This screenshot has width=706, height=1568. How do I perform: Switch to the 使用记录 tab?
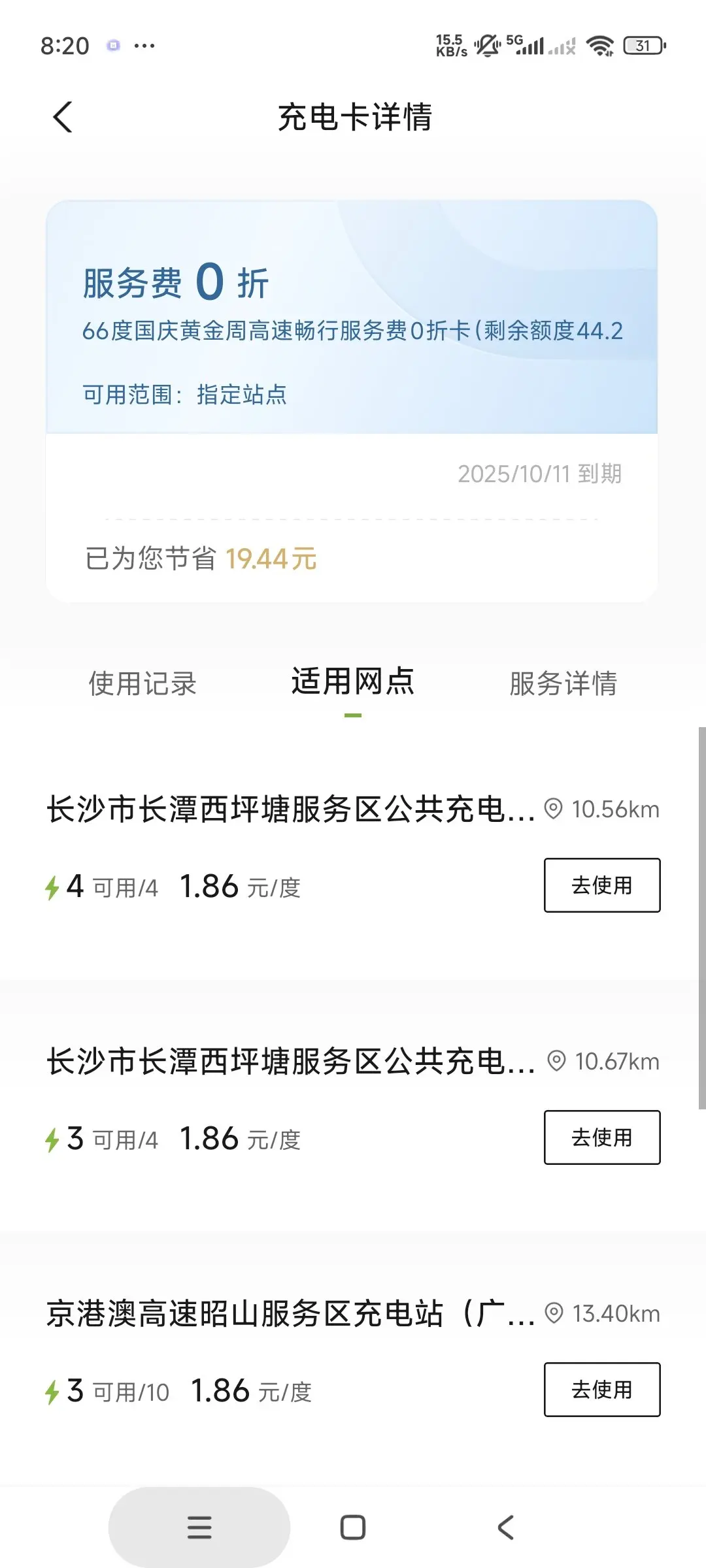(143, 683)
